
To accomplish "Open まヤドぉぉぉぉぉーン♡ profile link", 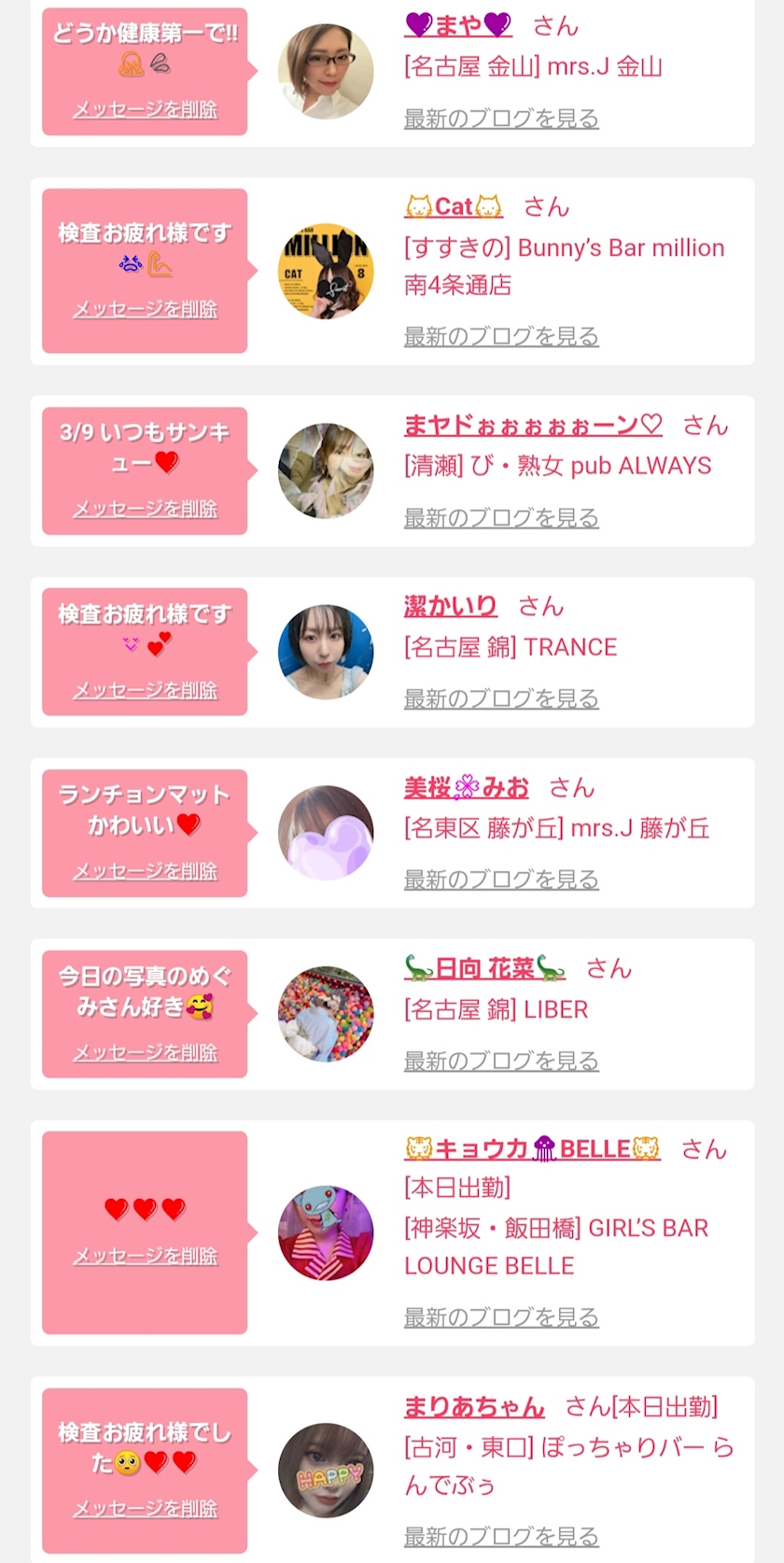I will coord(533,425).
